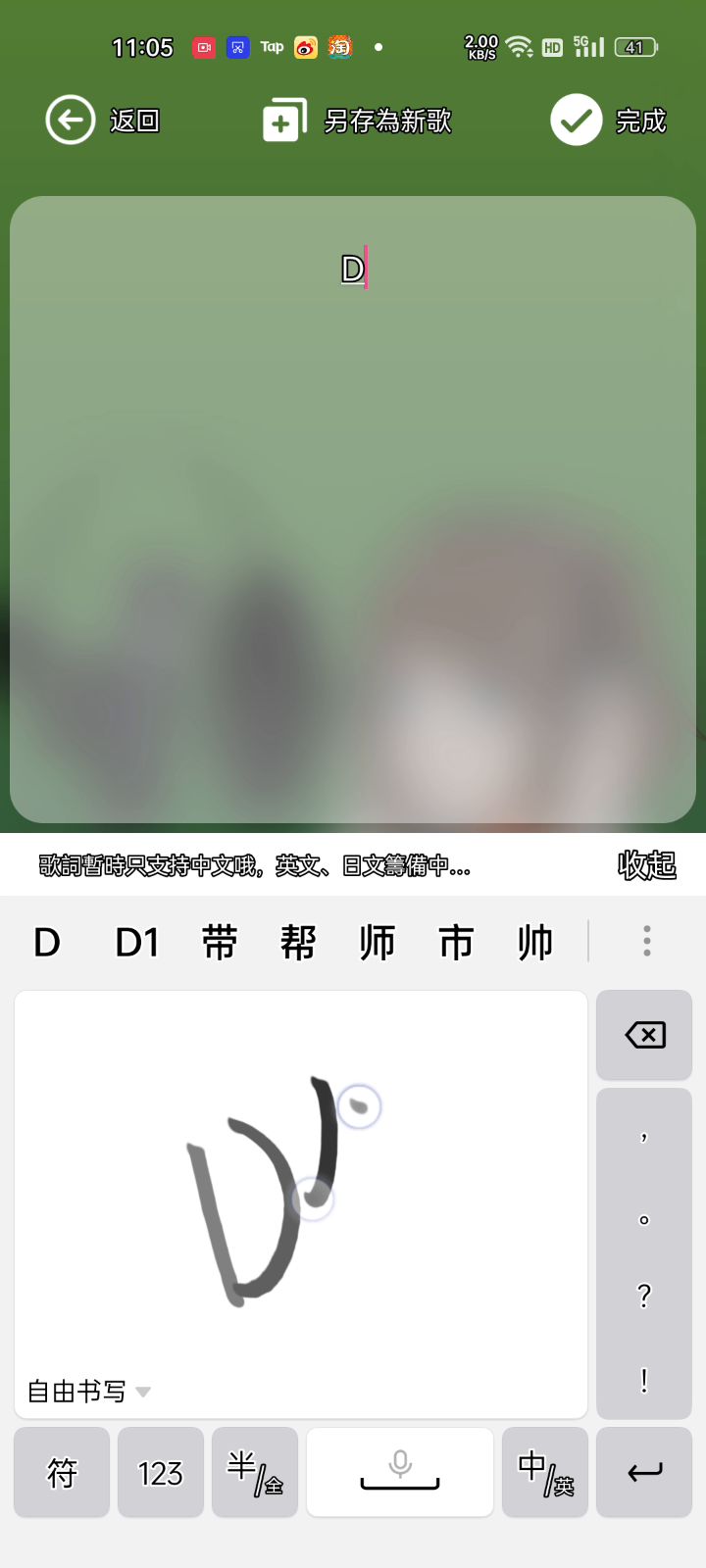706x1568 pixels.
Task: Tap 返回 to go back
Action: tap(102, 121)
